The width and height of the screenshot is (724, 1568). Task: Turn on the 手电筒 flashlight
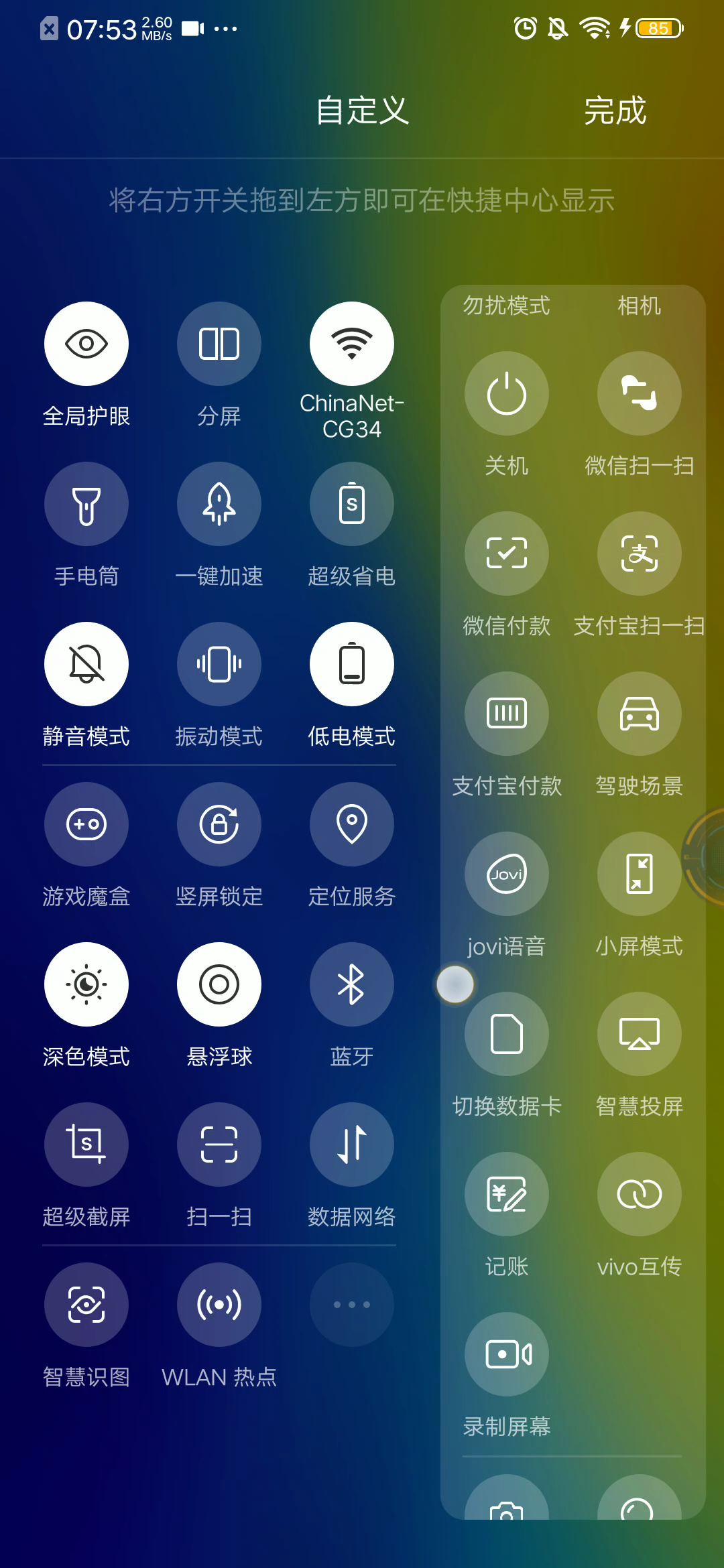click(x=86, y=505)
